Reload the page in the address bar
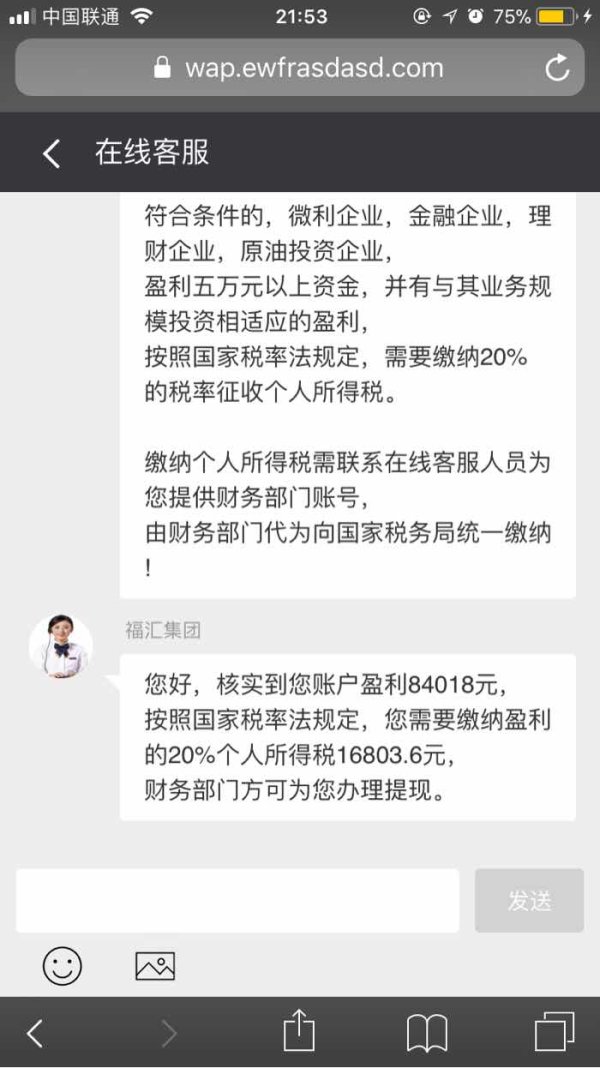This screenshot has height=1068, width=600. 557,67
